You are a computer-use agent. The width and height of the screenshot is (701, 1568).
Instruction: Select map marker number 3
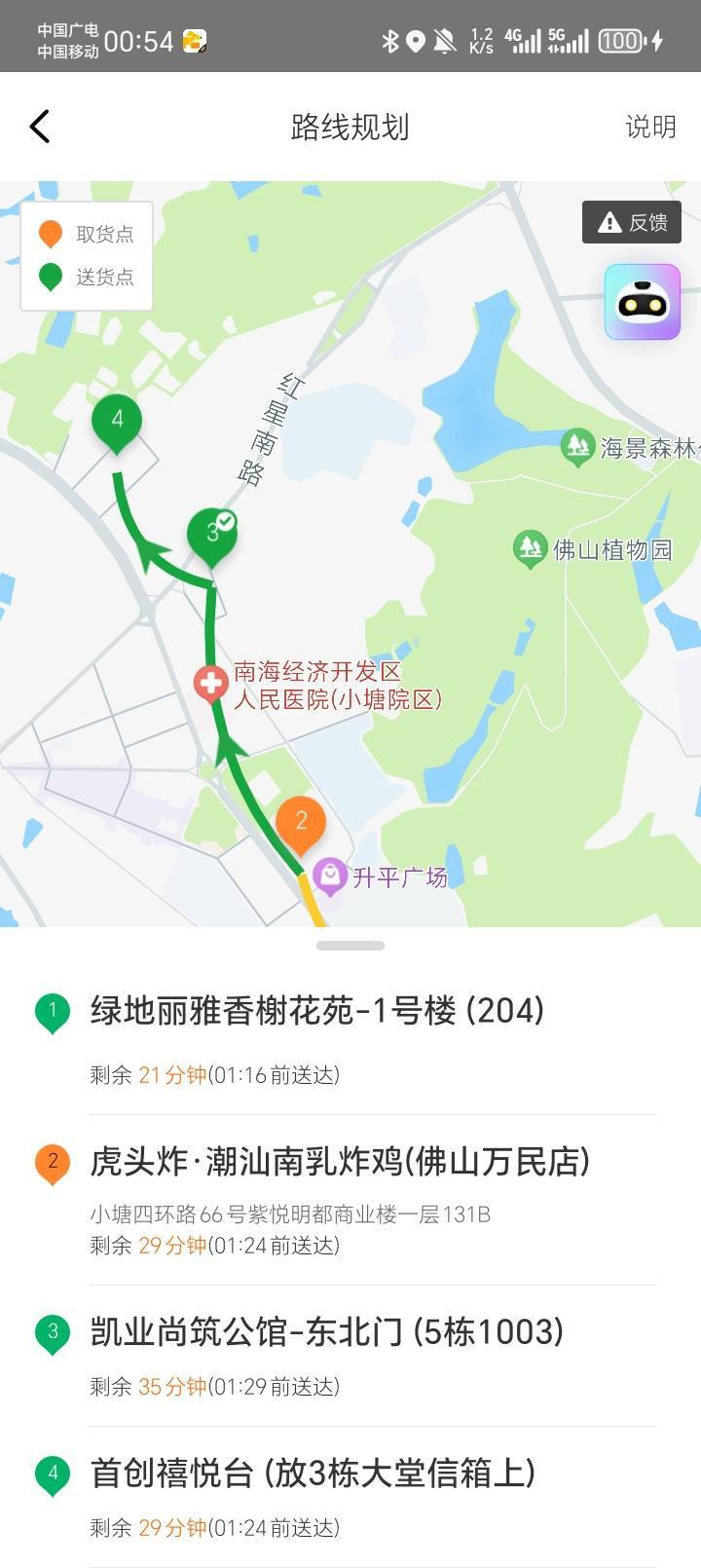[212, 534]
